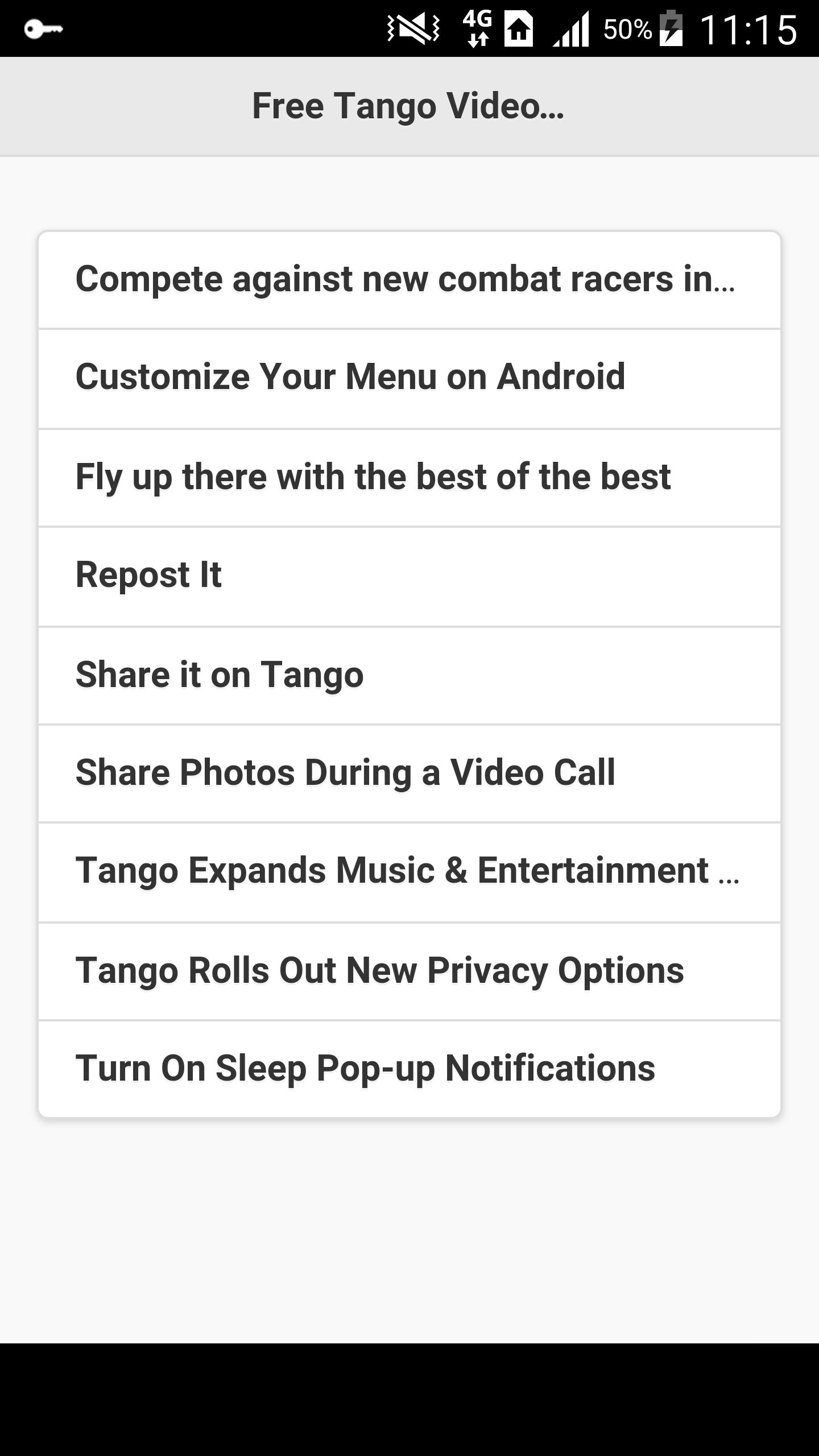Open 'Share Photos During a Video Call'
This screenshot has height=1456, width=819.
click(409, 772)
